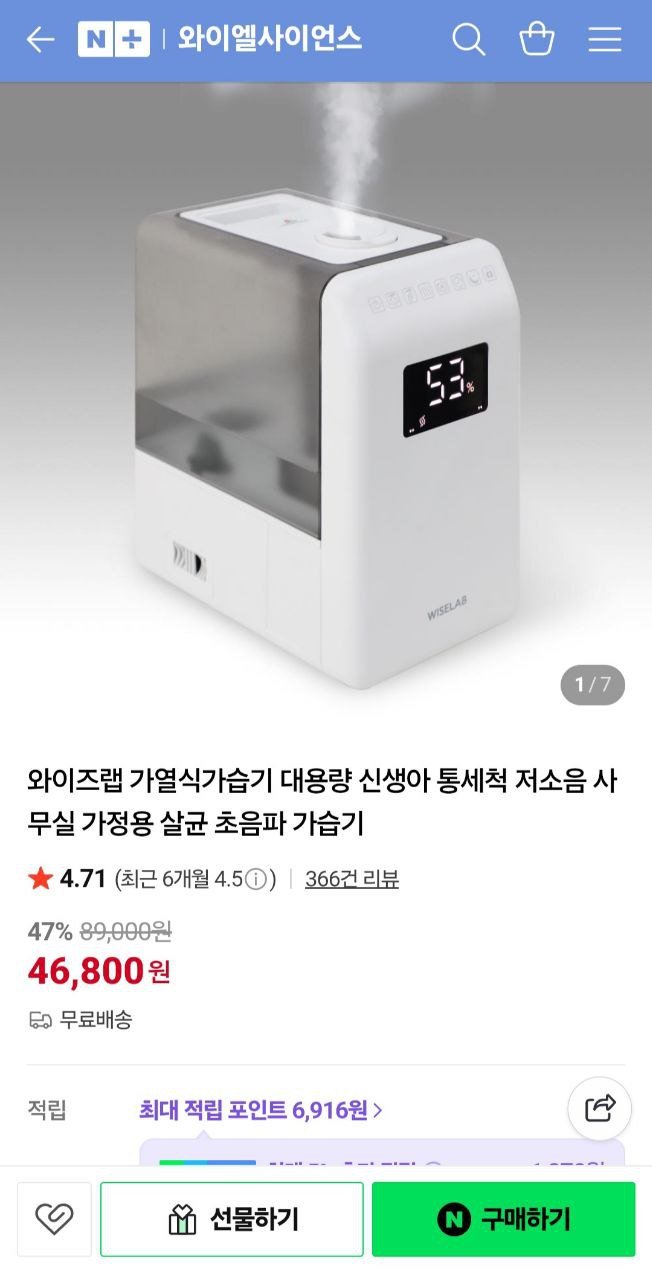Screen dimensions: 652x1280
Task: Tap the rating info icon
Action: (x=256, y=880)
